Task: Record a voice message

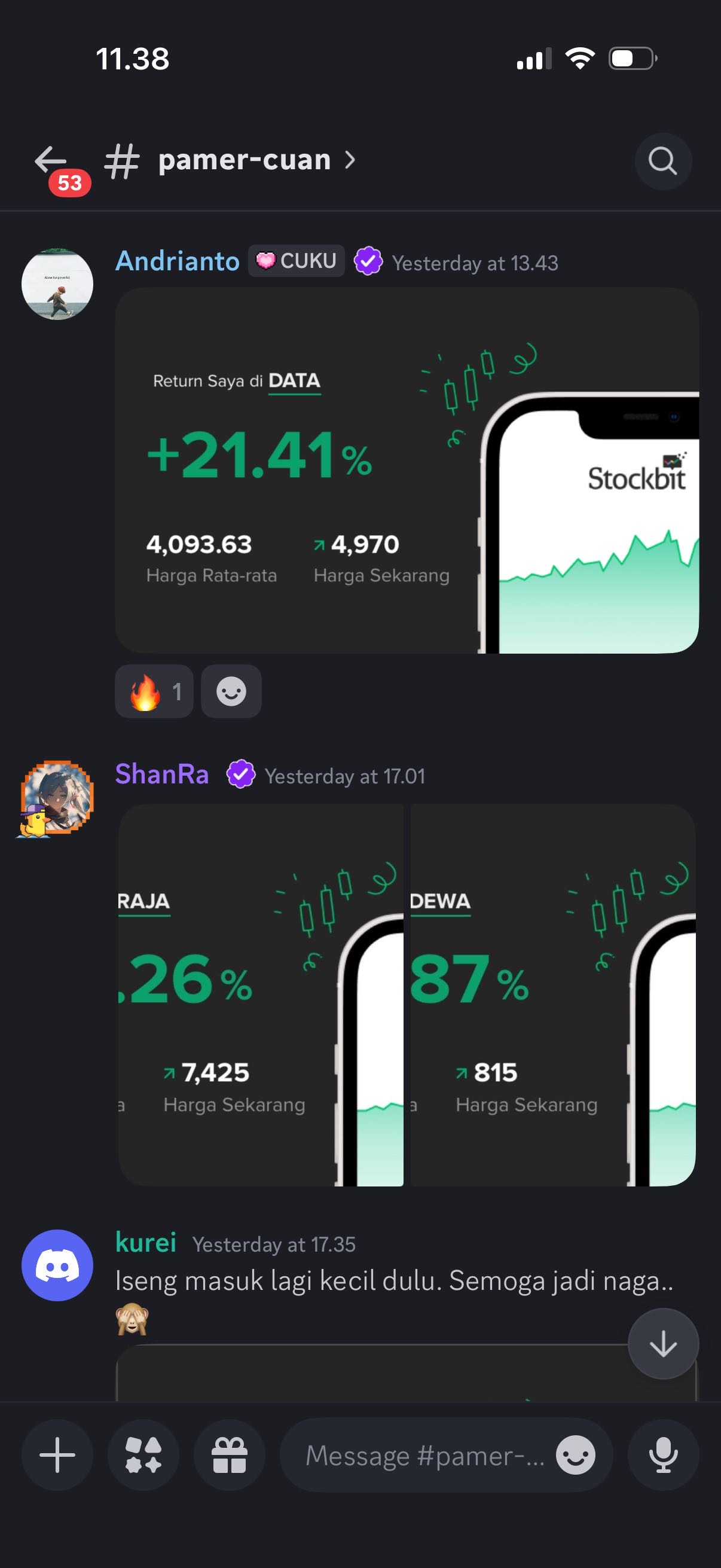Action: 662,1456
